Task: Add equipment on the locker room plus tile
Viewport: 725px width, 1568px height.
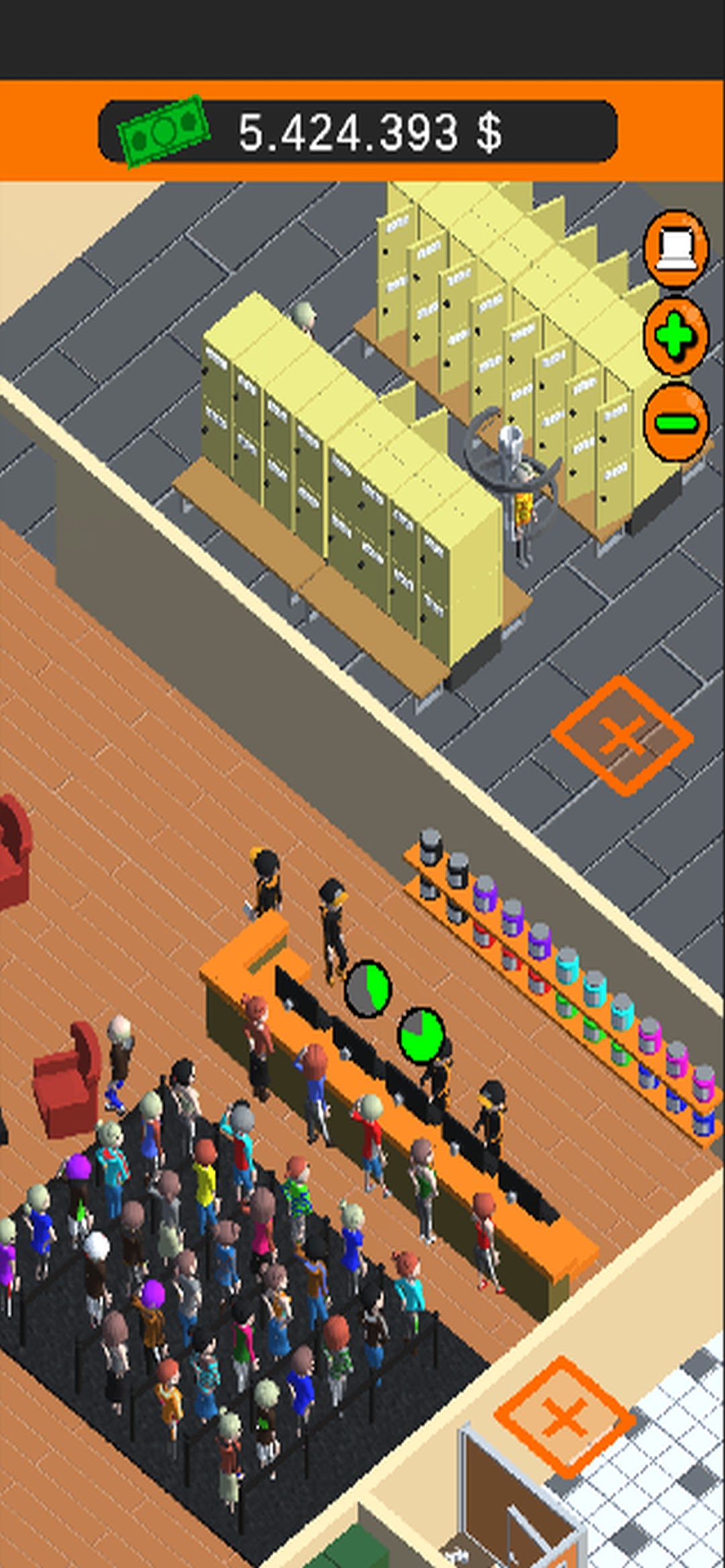Action: tap(622, 736)
